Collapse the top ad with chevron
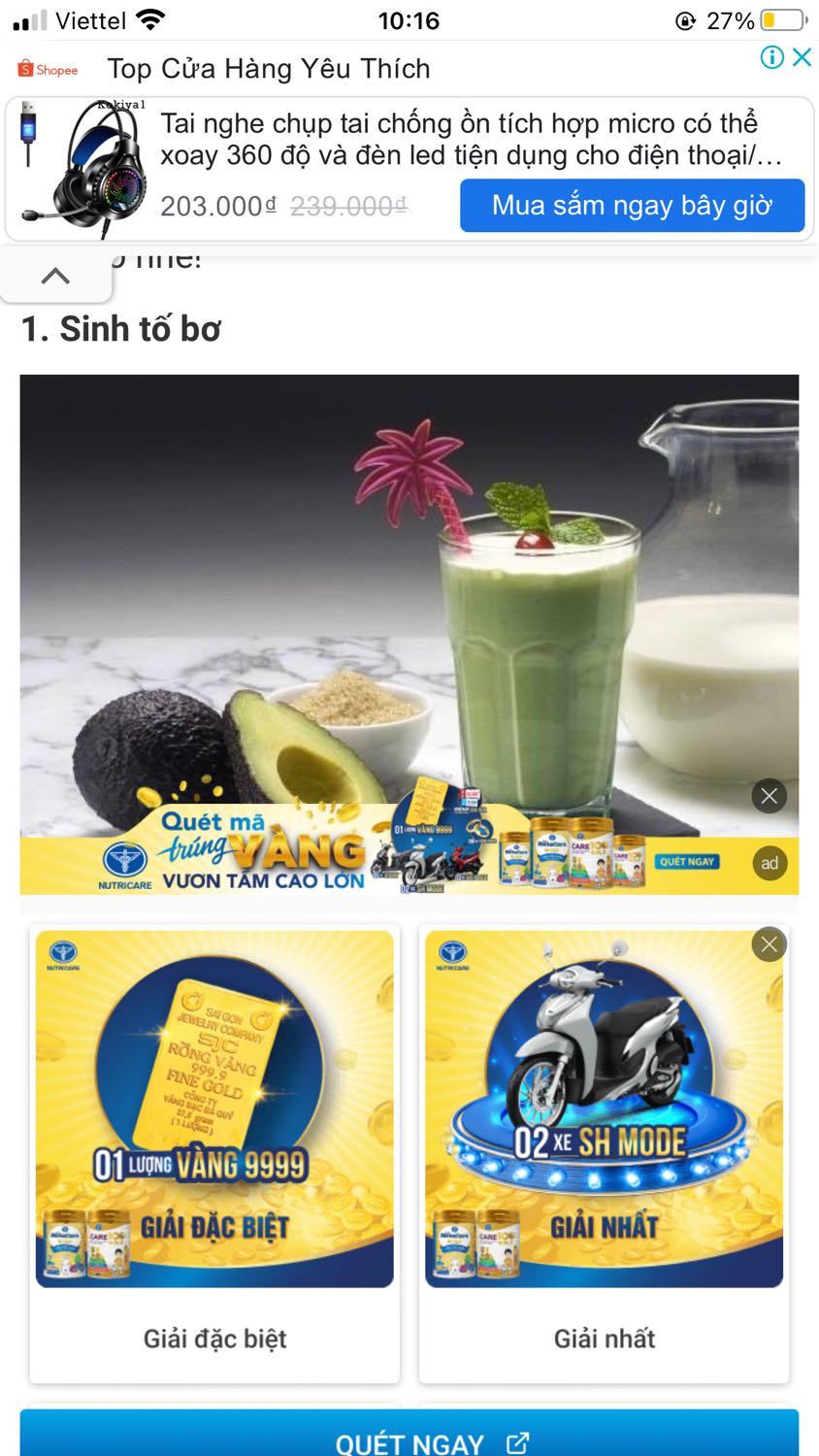This screenshot has width=819, height=1456. tap(55, 276)
